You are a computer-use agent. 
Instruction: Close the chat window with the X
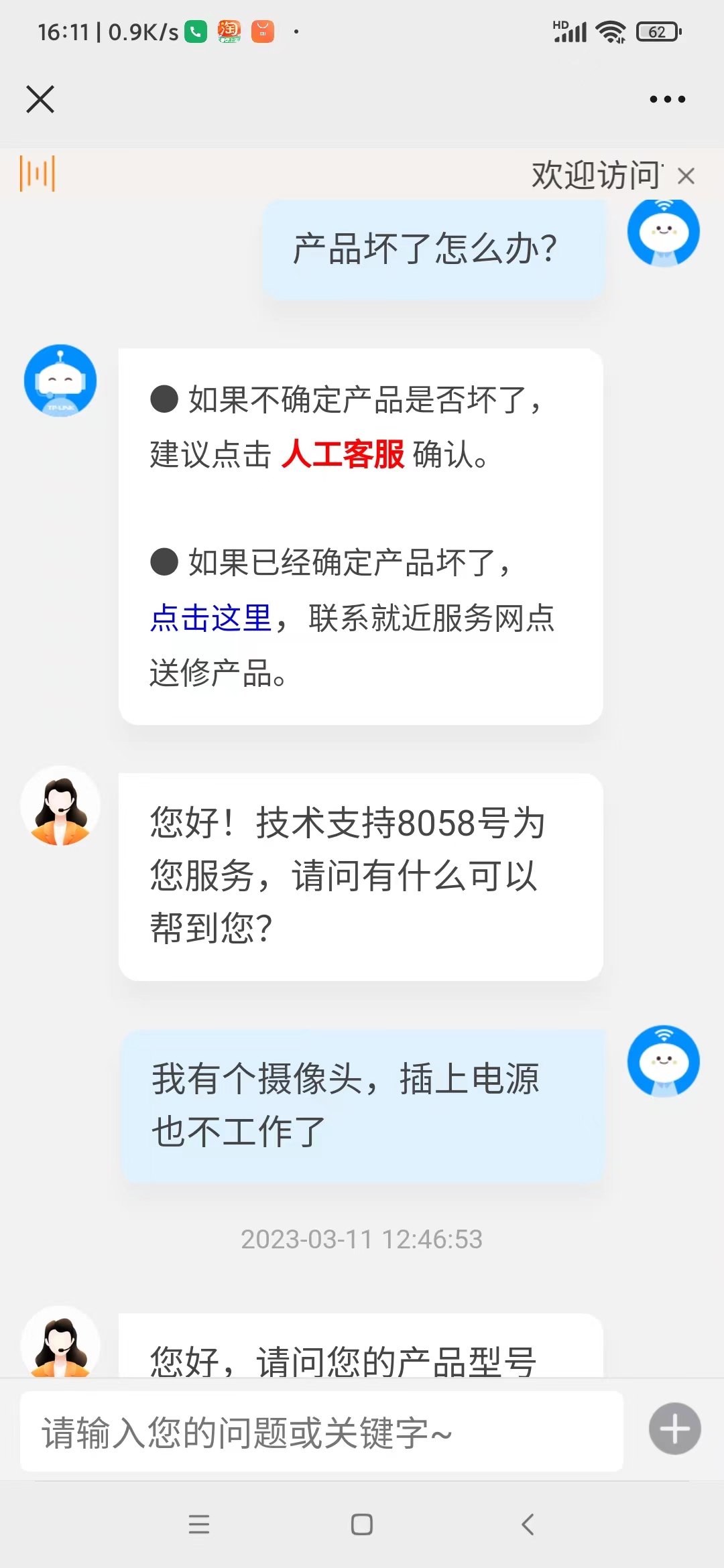pos(40,99)
